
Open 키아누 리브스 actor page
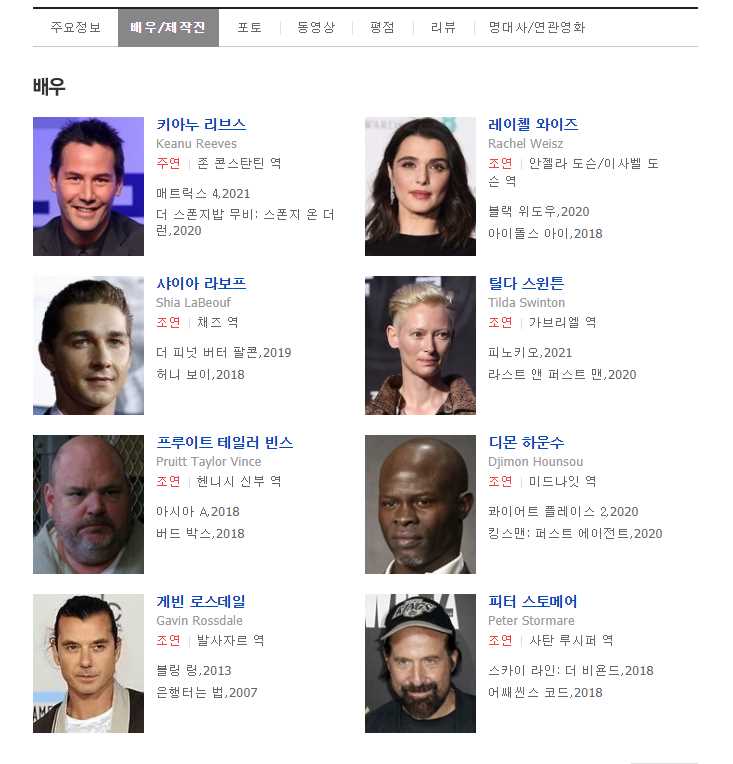(201, 124)
